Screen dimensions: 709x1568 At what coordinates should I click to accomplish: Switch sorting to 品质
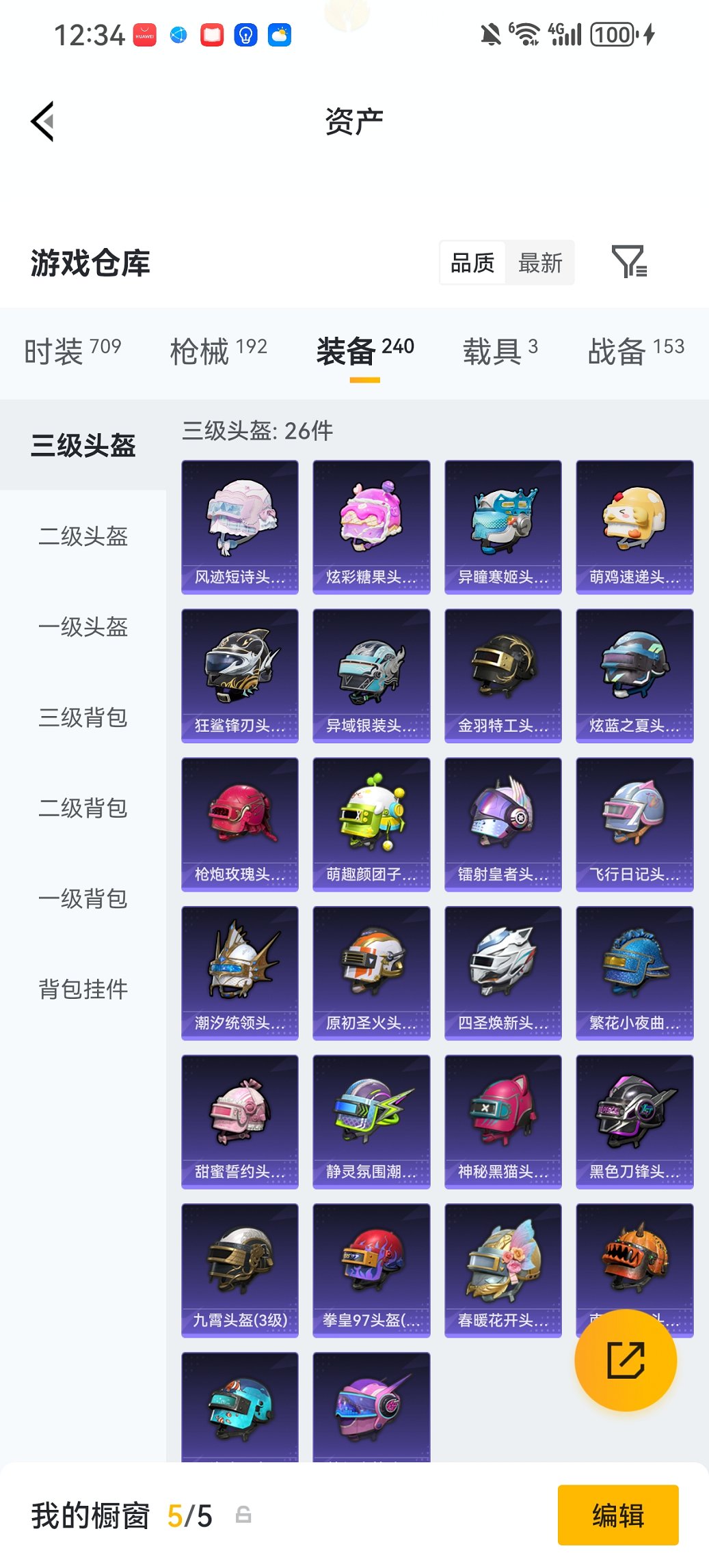pyautogui.click(x=472, y=262)
